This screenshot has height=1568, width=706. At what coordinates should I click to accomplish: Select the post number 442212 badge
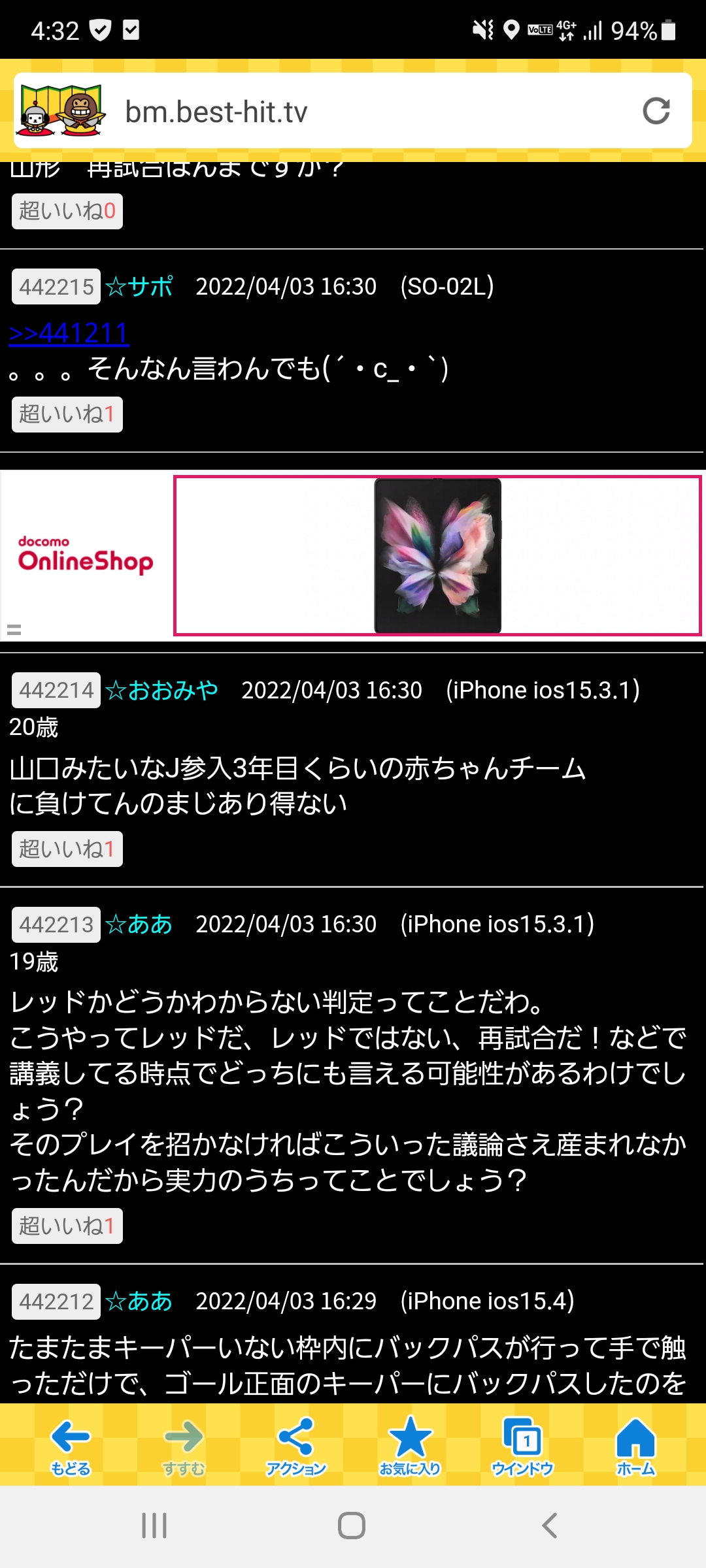pyautogui.click(x=56, y=1301)
